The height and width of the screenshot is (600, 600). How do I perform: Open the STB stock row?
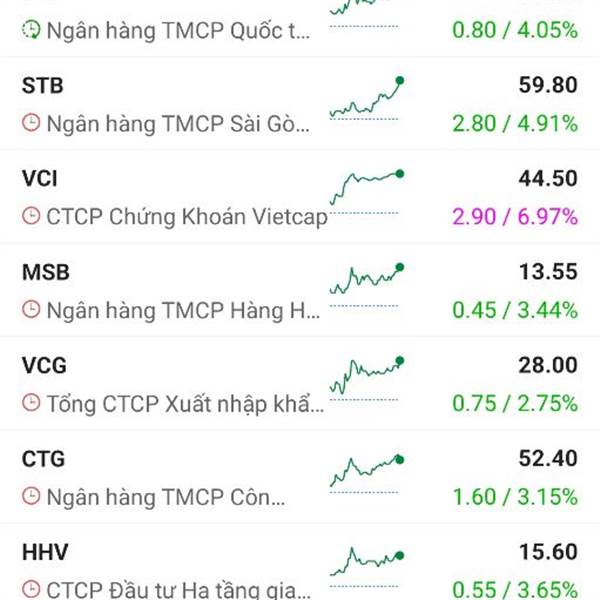[300, 104]
